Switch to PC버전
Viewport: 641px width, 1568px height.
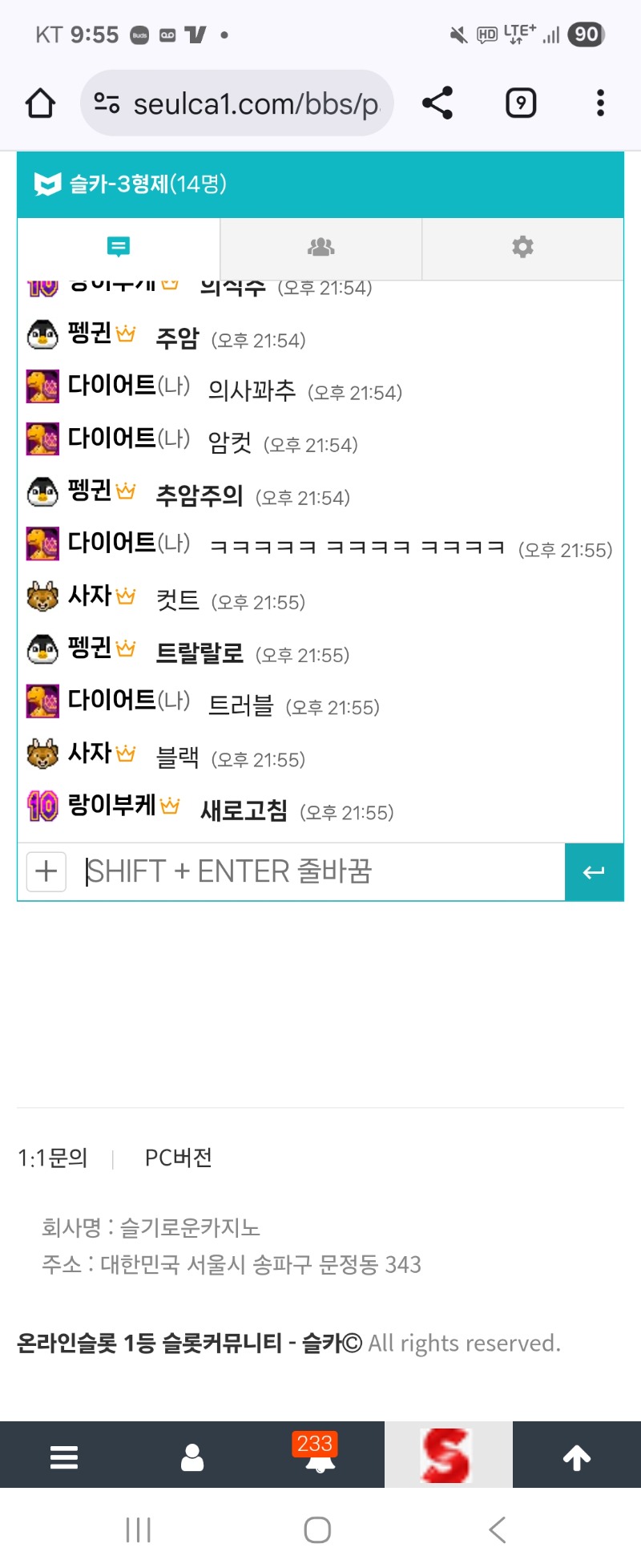pos(178,1158)
